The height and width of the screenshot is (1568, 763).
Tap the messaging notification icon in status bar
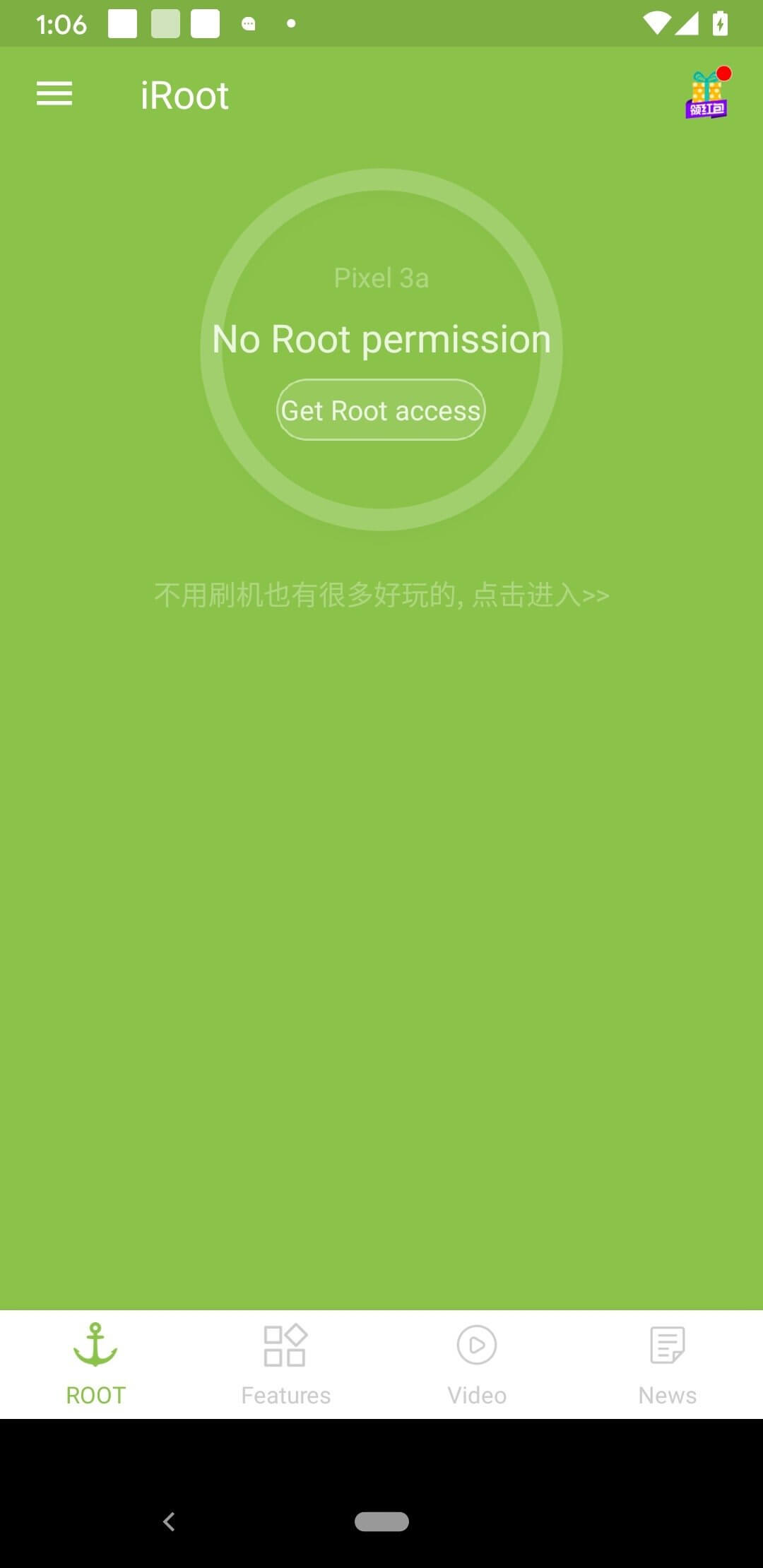tap(247, 23)
